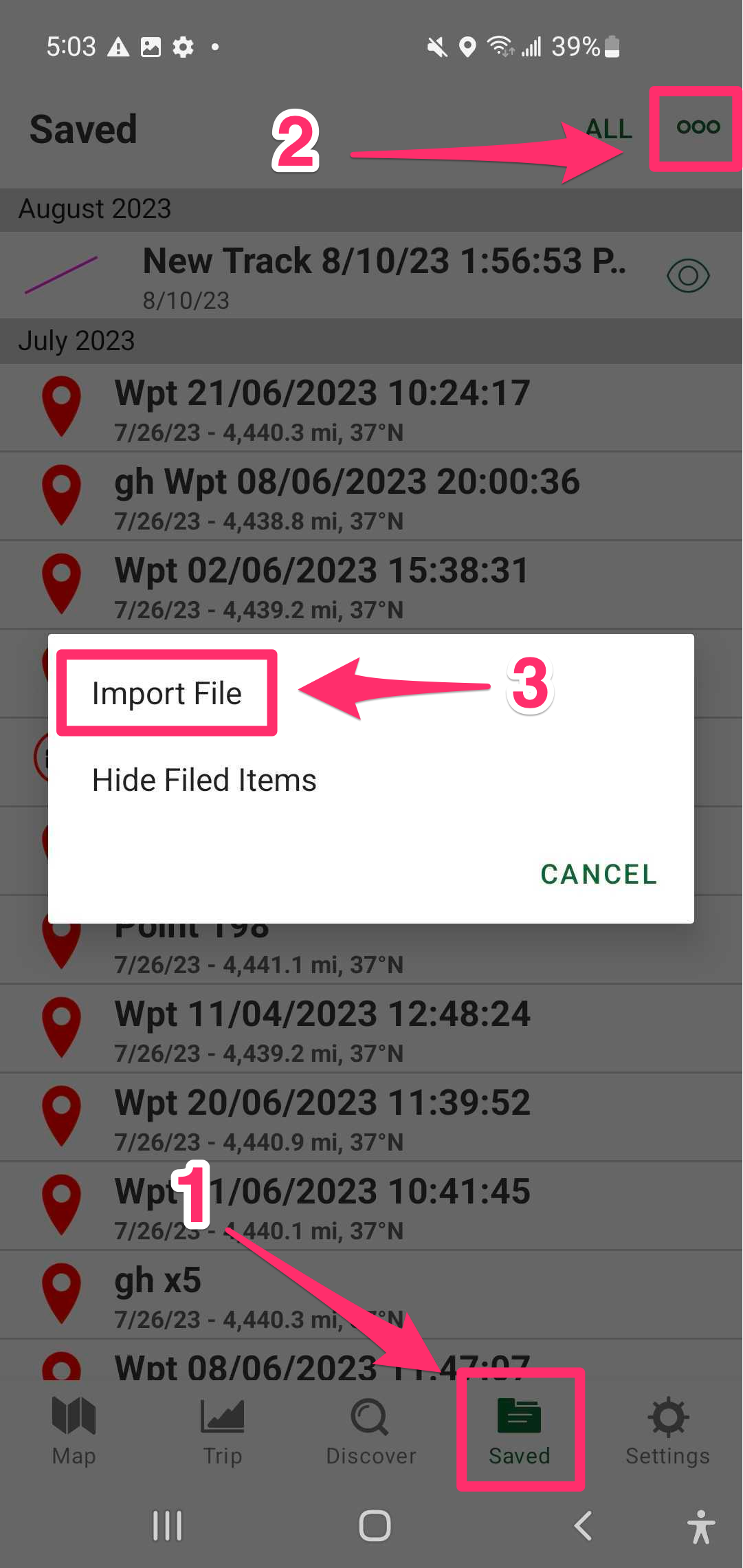Toggle visibility eye for New Track 8/10/23

[x=688, y=276]
